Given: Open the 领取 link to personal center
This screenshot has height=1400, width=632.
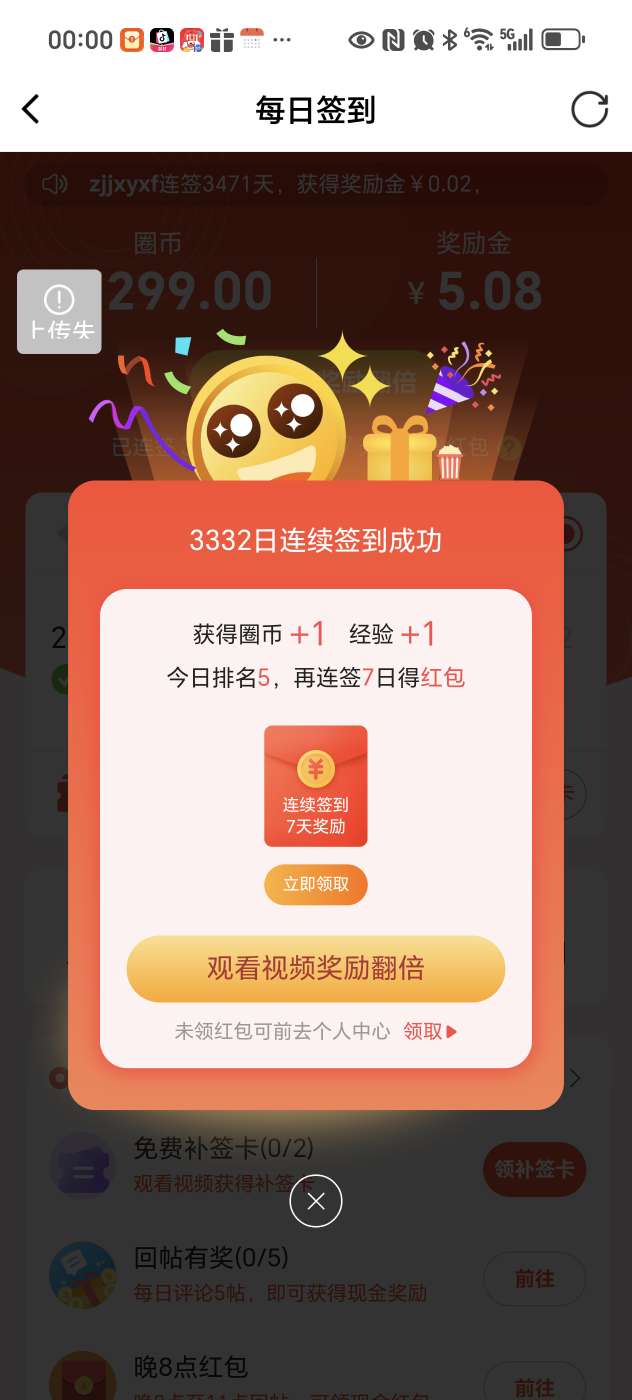Looking at the screenshot, I should point(430,1031).
